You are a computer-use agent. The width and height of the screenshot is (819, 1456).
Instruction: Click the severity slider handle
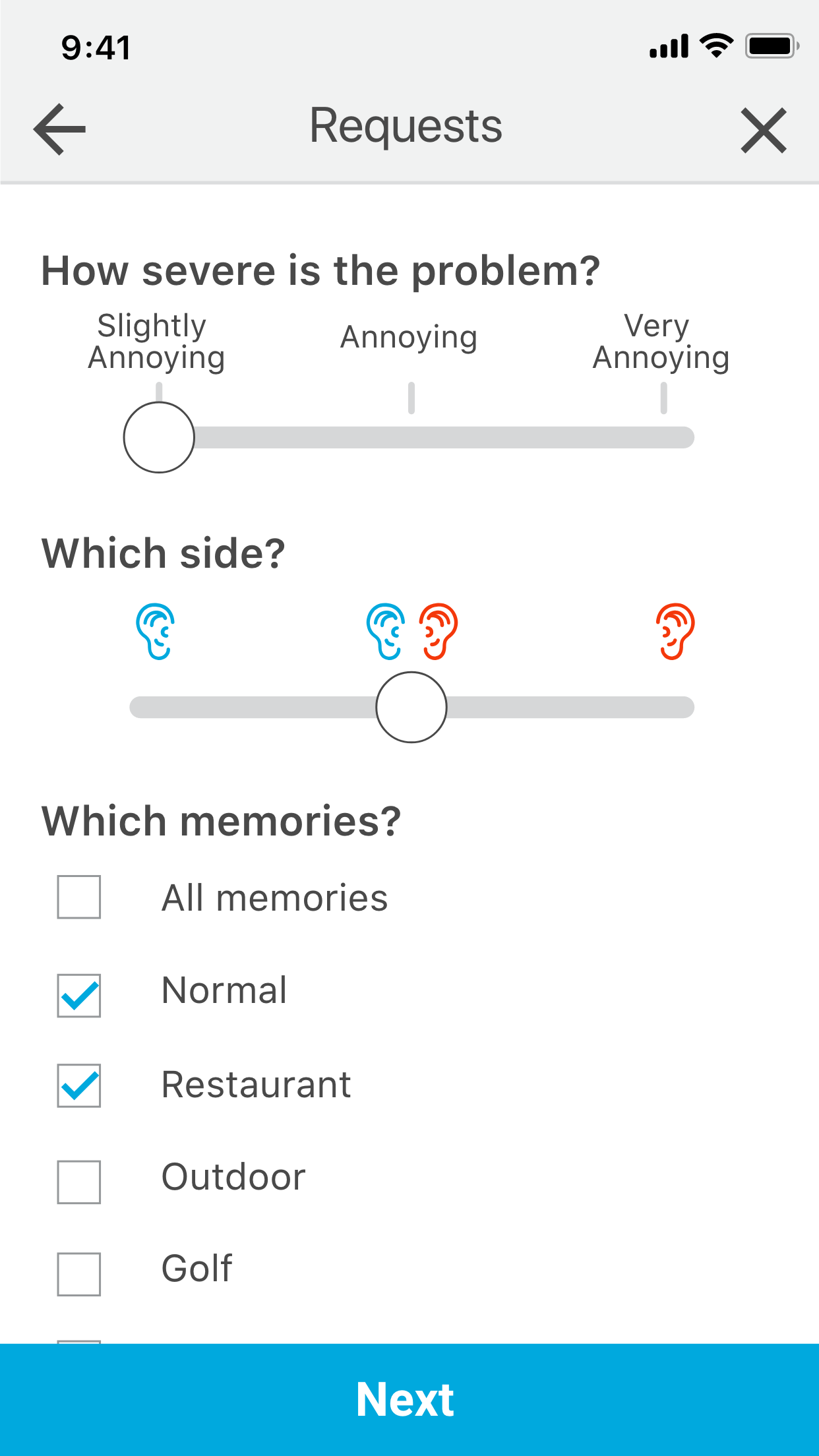(158, 437)
